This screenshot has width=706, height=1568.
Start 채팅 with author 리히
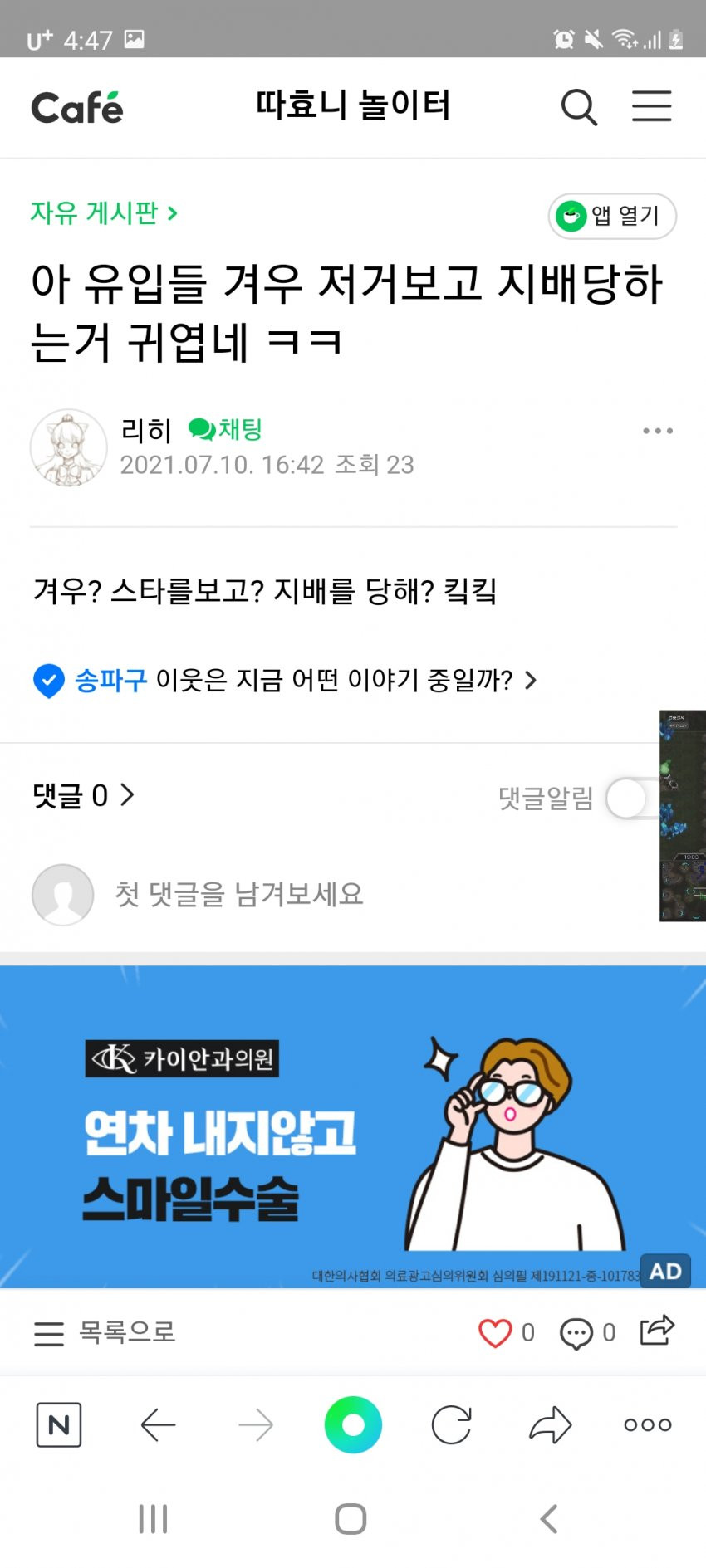(x=226, y=429)
